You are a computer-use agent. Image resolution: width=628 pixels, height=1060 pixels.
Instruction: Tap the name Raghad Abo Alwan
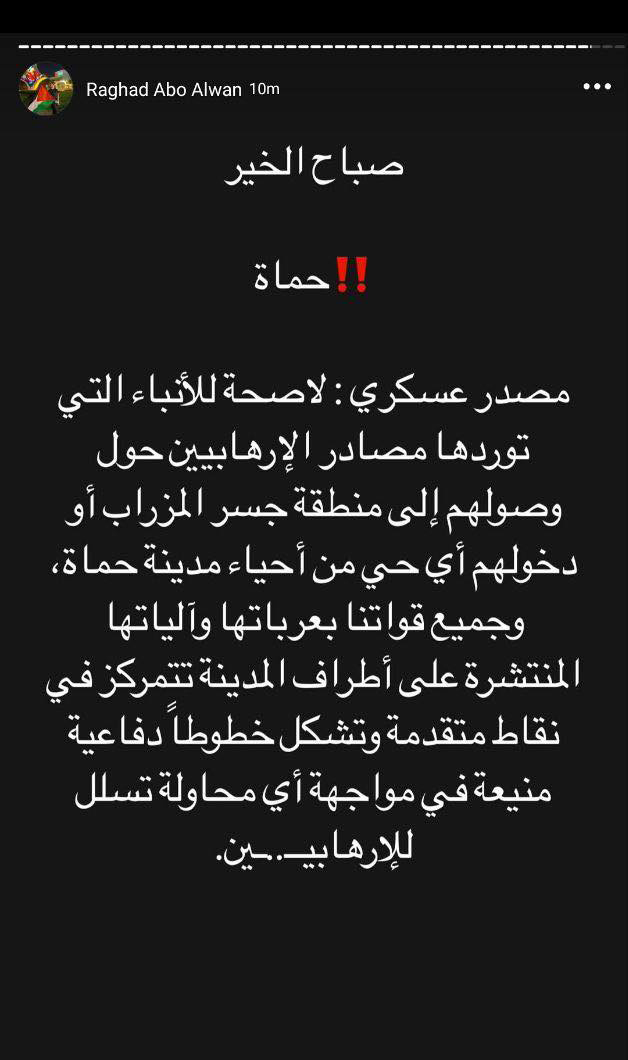tap(164, 89)
